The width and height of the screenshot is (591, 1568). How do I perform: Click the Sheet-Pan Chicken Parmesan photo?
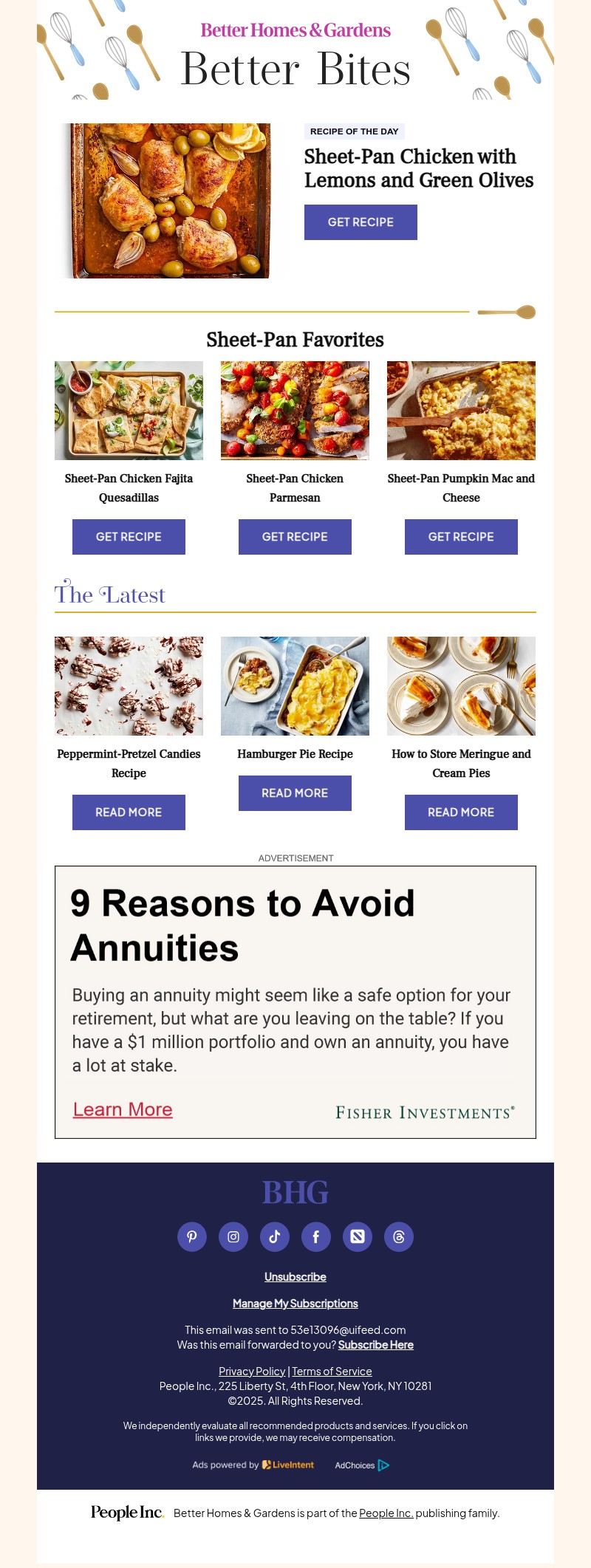tap(295, 410)
